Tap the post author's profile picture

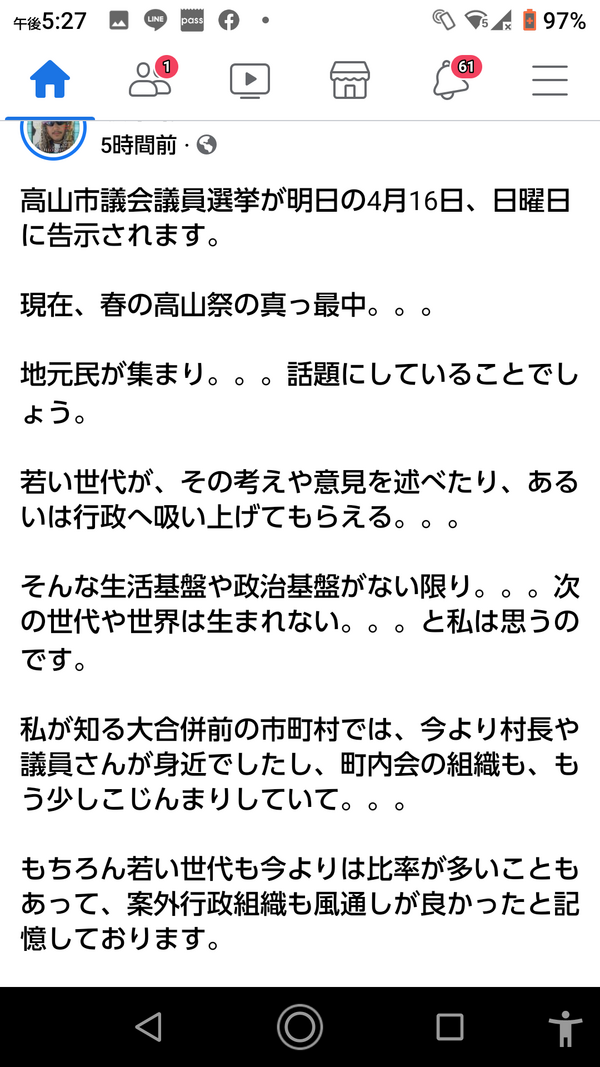tap(53, 136)
